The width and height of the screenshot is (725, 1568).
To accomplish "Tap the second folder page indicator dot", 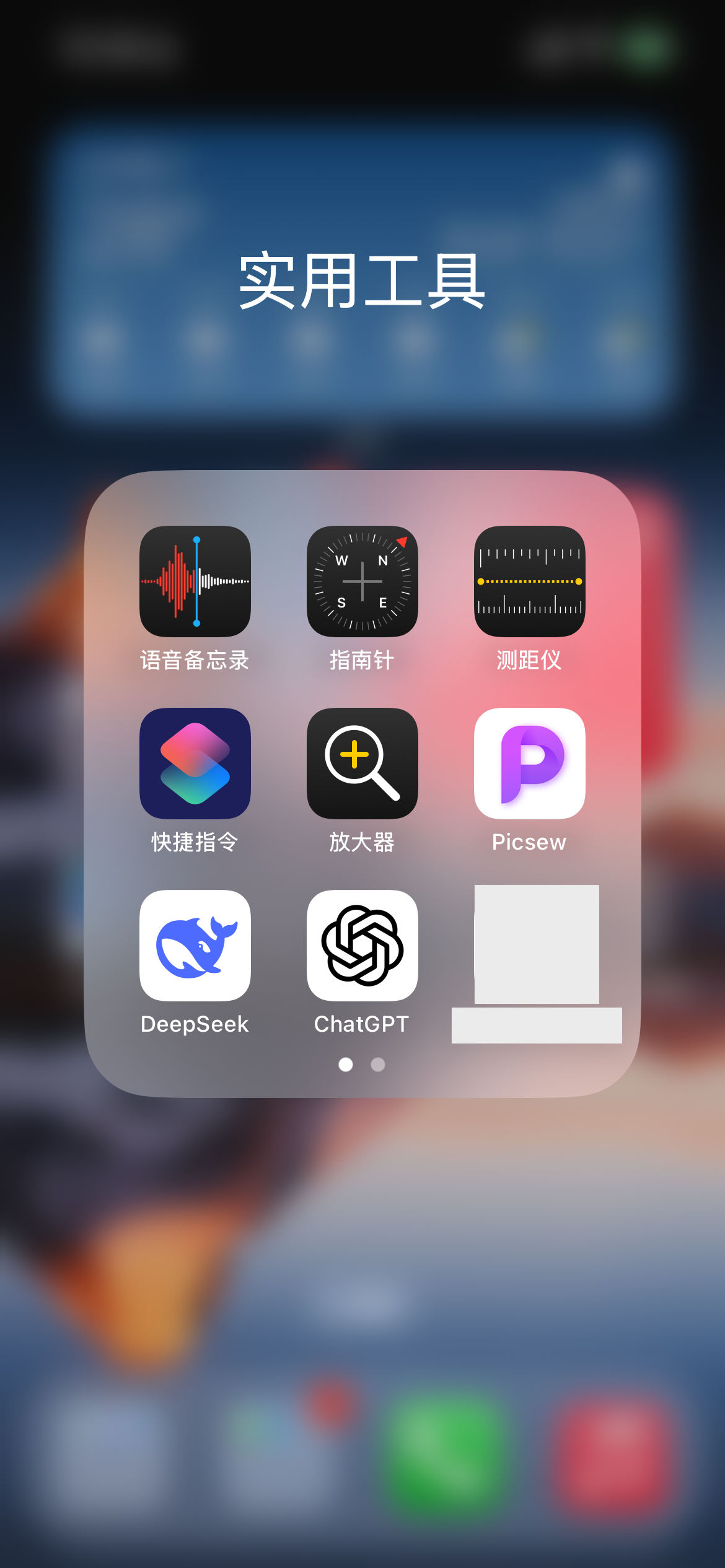I will click(378, 1064).
